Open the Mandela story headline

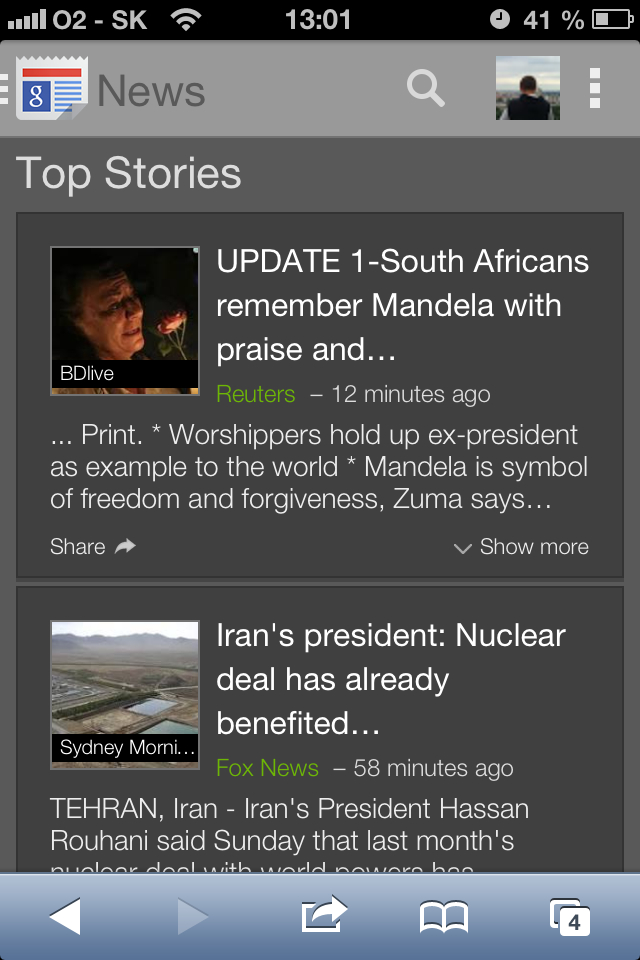click(x=402, y=305)
